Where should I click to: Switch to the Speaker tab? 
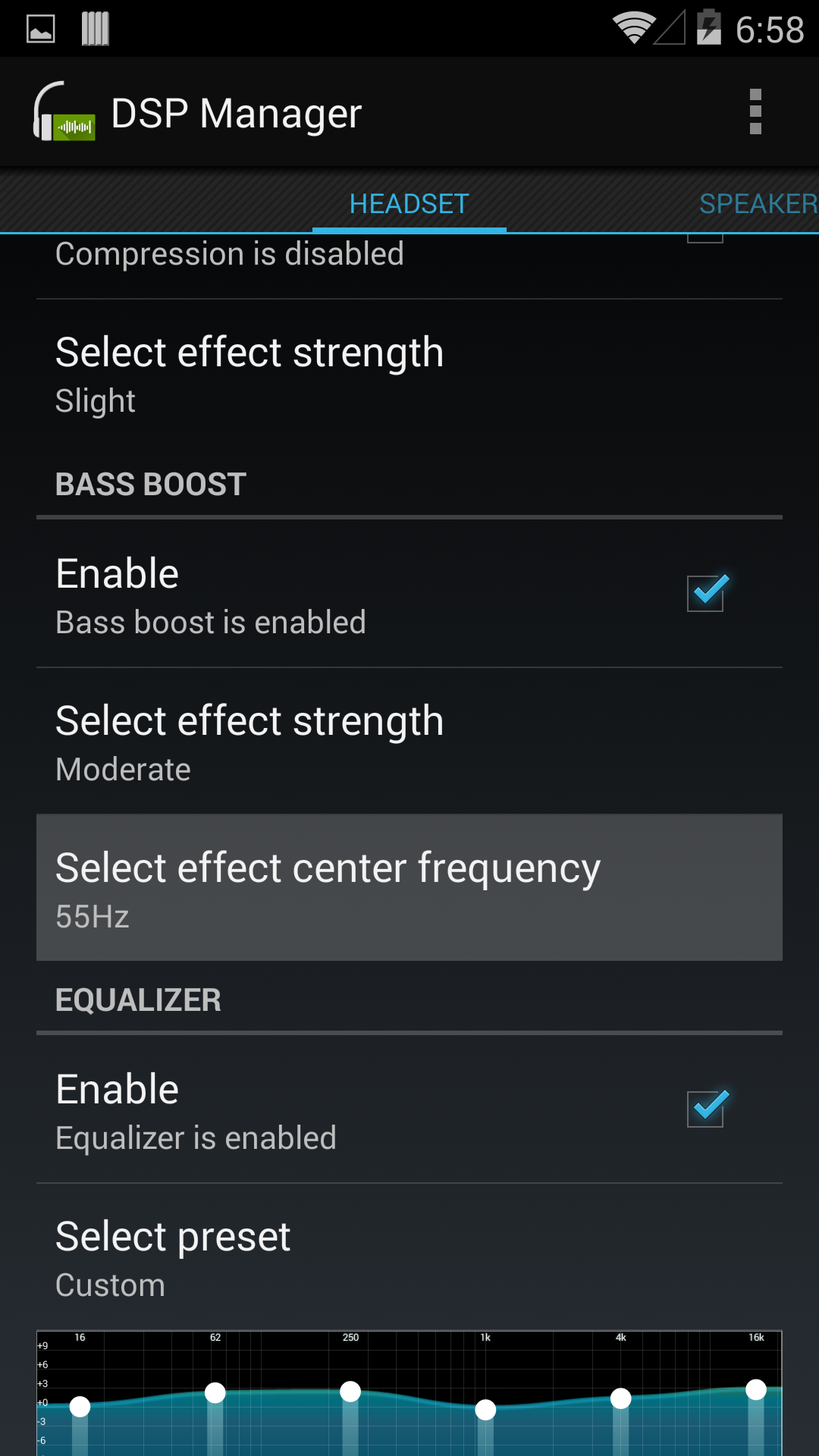758,204
